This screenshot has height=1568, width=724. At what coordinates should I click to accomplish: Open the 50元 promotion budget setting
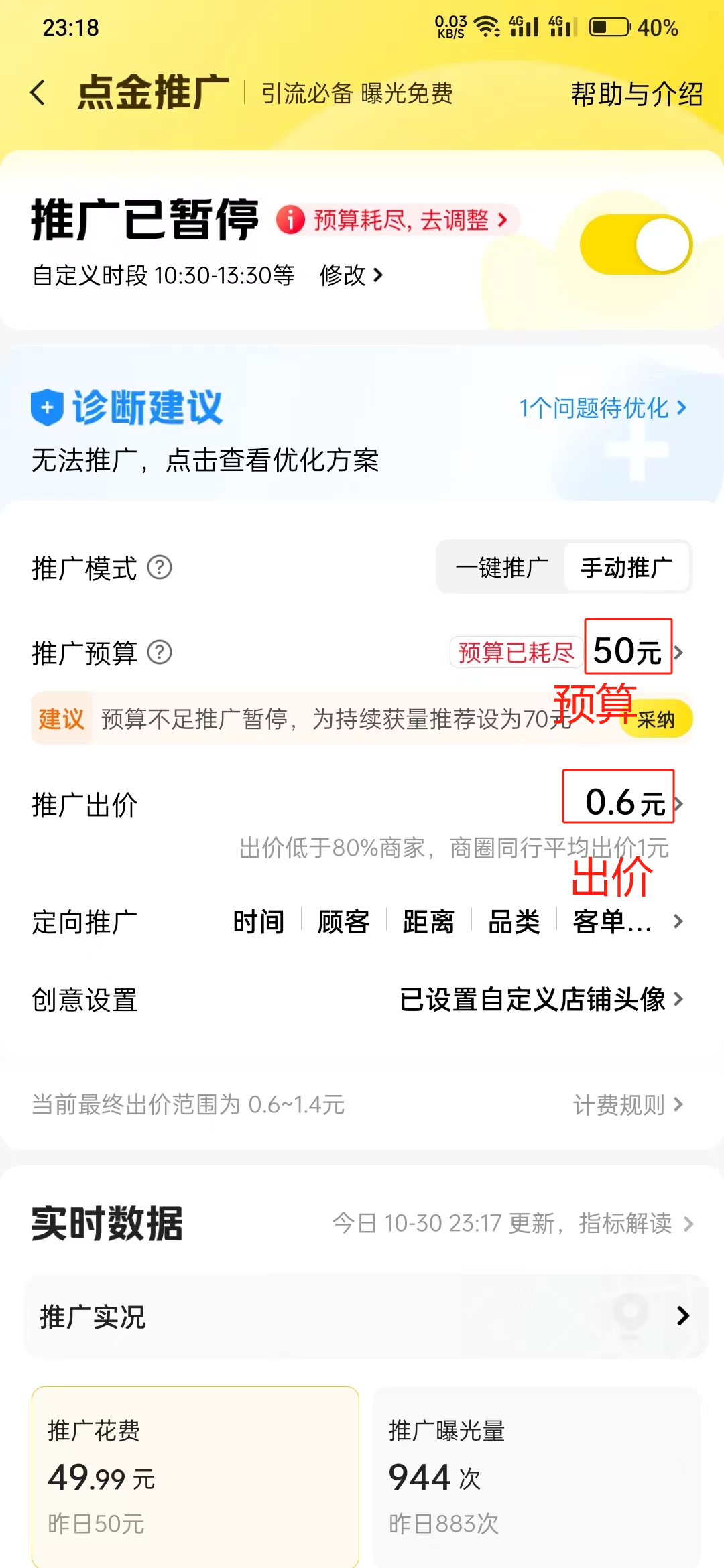pyautogui.click(x=629, y=651)
